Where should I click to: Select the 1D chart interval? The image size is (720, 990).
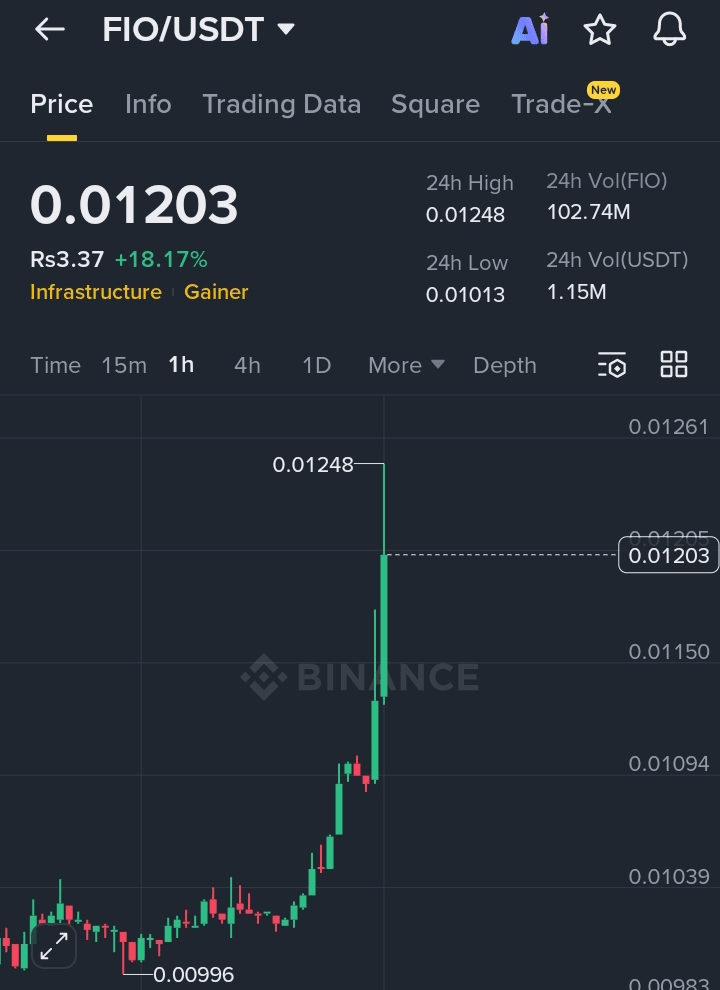coord(316,365)
